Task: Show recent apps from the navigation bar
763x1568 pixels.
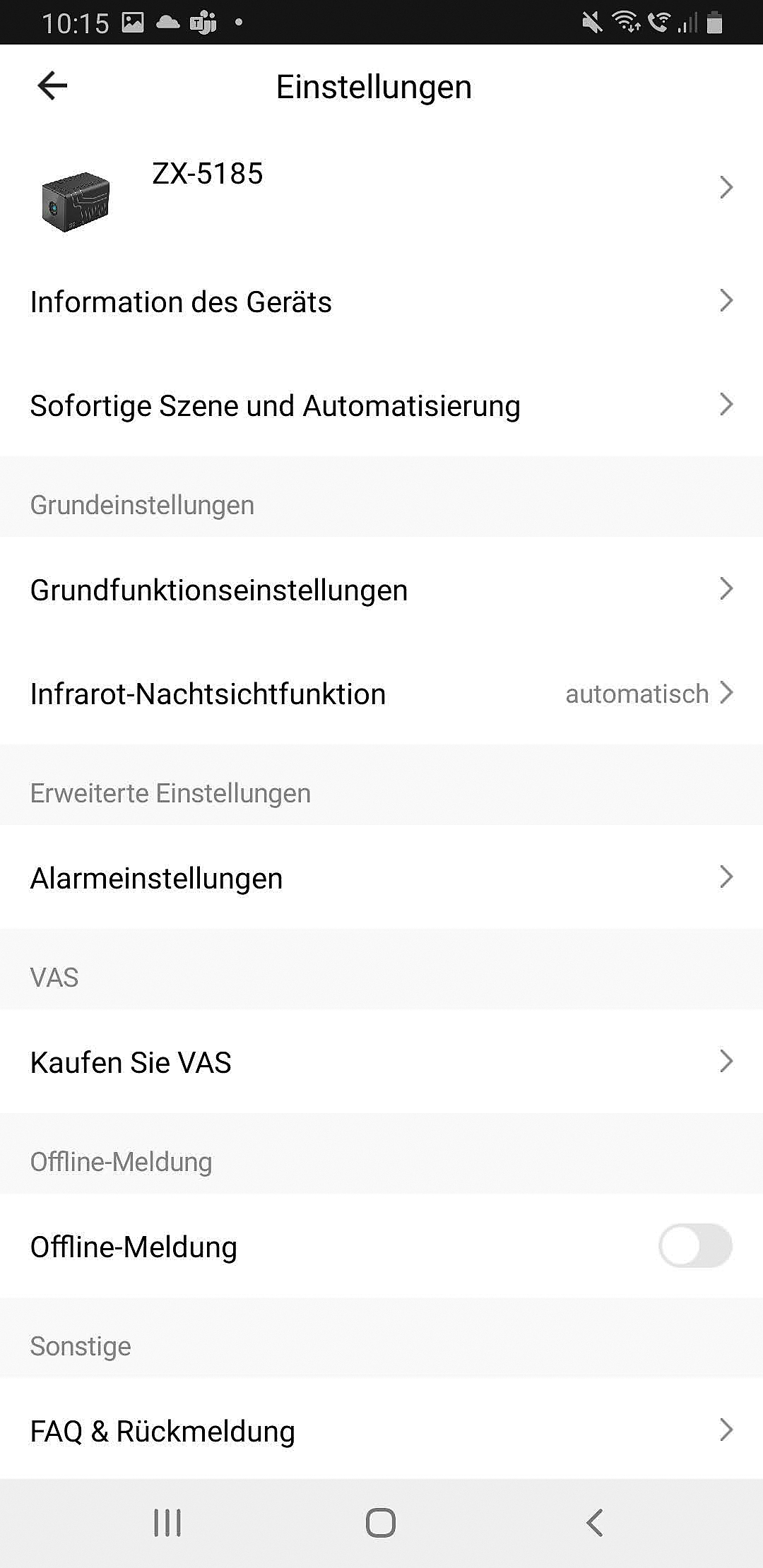Action: click(x=167, y=1523)
